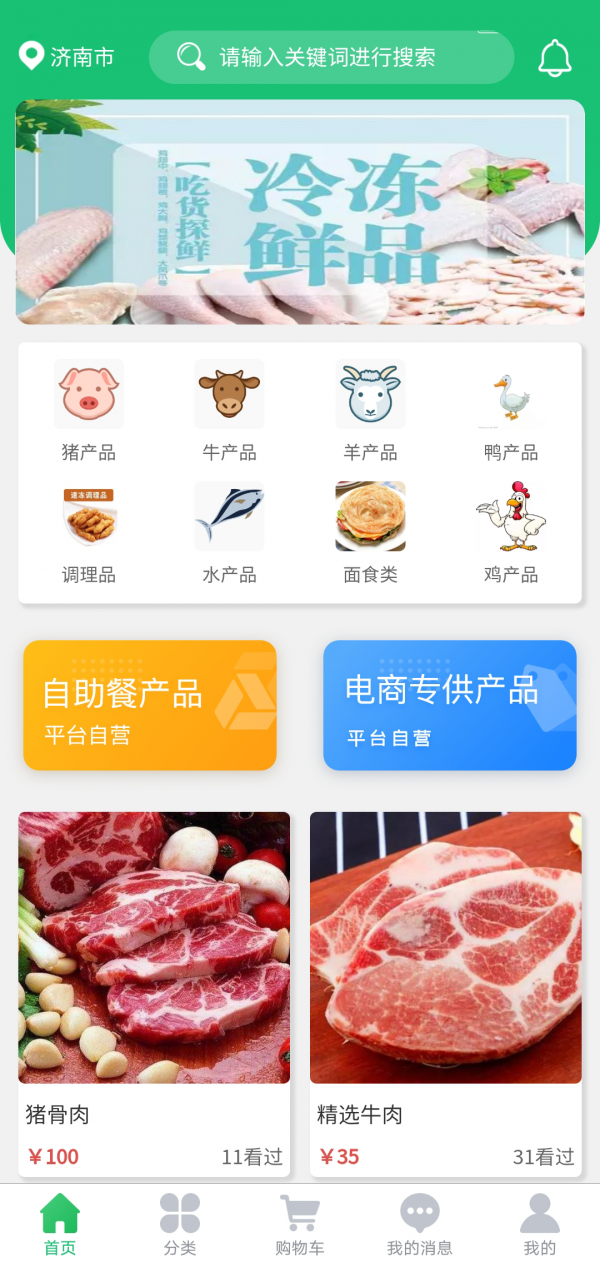Image resolution: width=600 pixels, height=1267 pixels.
Task: Browse the 水产品 category
Action: [229, 532]
